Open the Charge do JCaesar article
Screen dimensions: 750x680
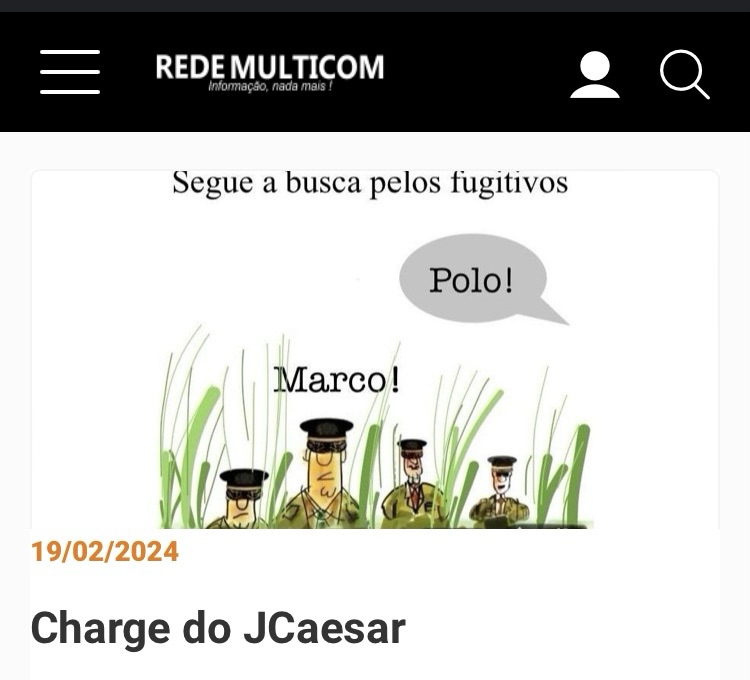pos(218,629)
